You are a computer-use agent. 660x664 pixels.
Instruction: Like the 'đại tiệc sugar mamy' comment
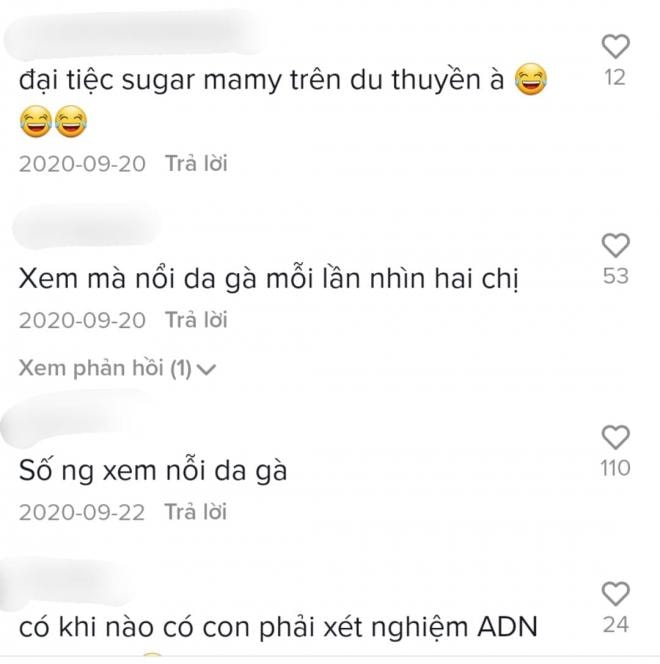click(616, 45)
